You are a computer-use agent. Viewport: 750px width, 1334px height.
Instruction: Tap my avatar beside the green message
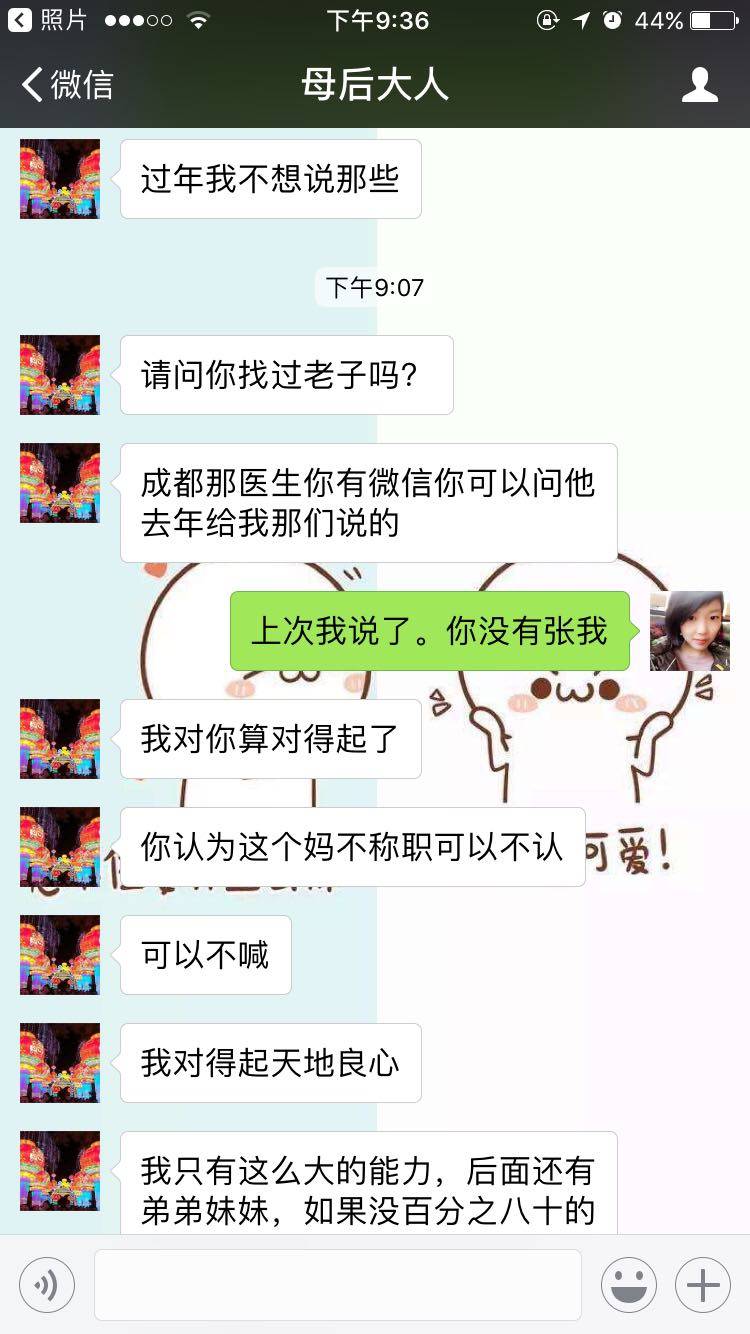coord(689,631)
